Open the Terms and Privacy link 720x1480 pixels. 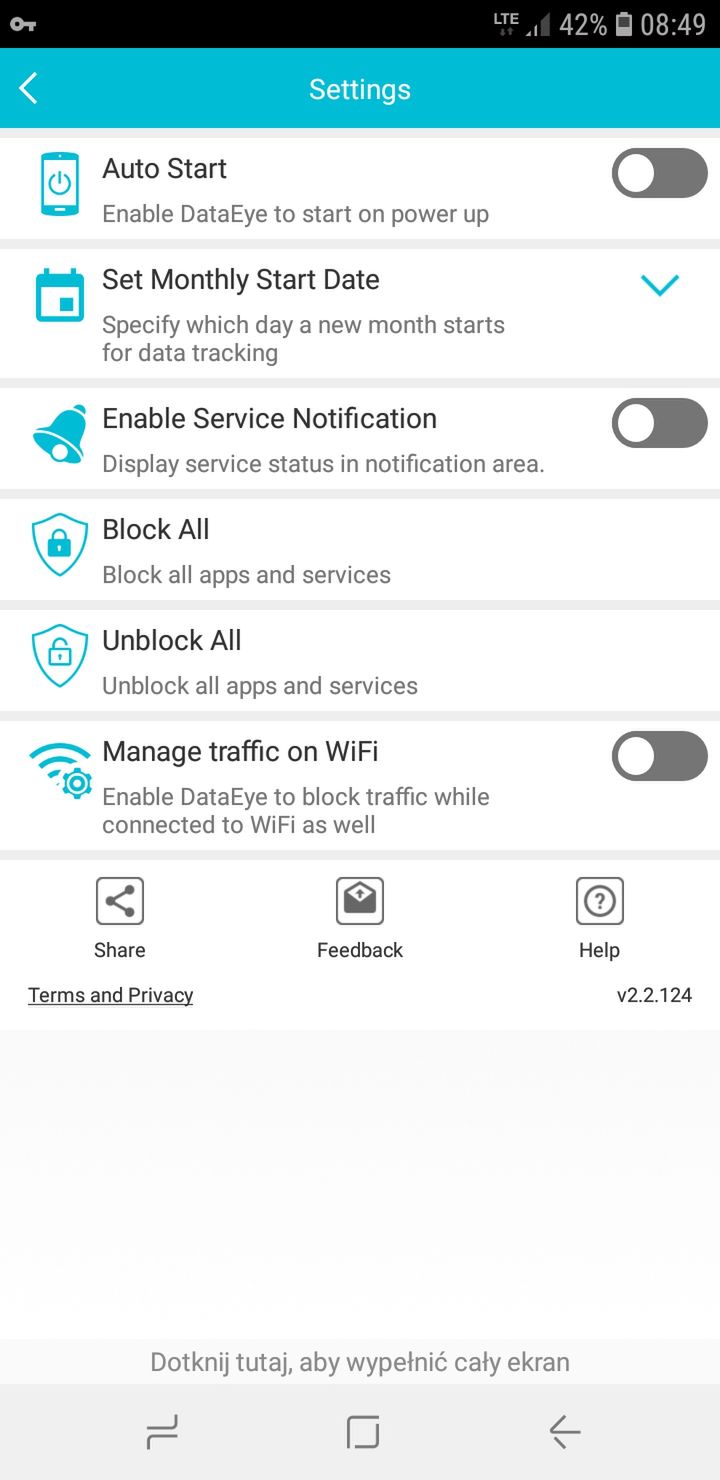pos(111,995)
